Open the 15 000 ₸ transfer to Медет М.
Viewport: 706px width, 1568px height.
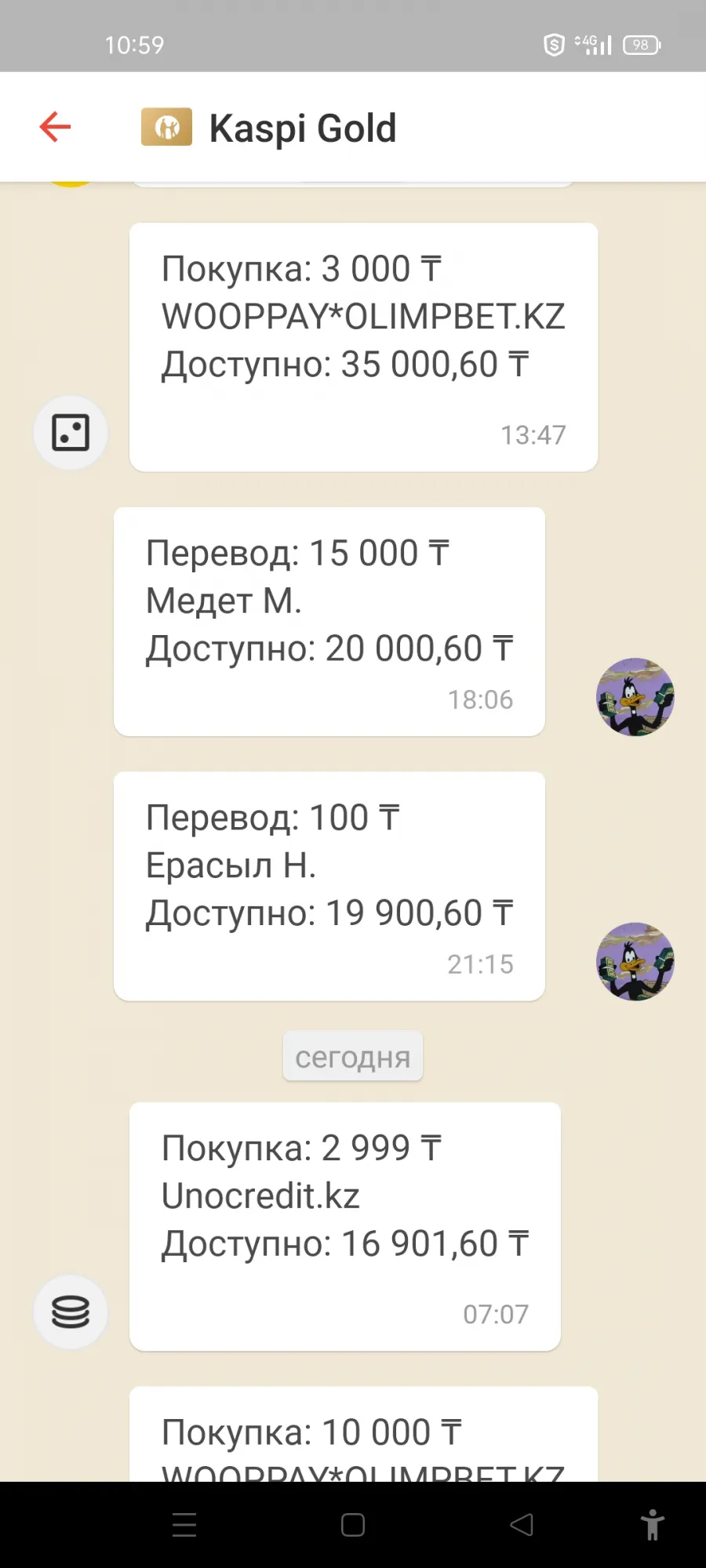click(x=329, y=621)
